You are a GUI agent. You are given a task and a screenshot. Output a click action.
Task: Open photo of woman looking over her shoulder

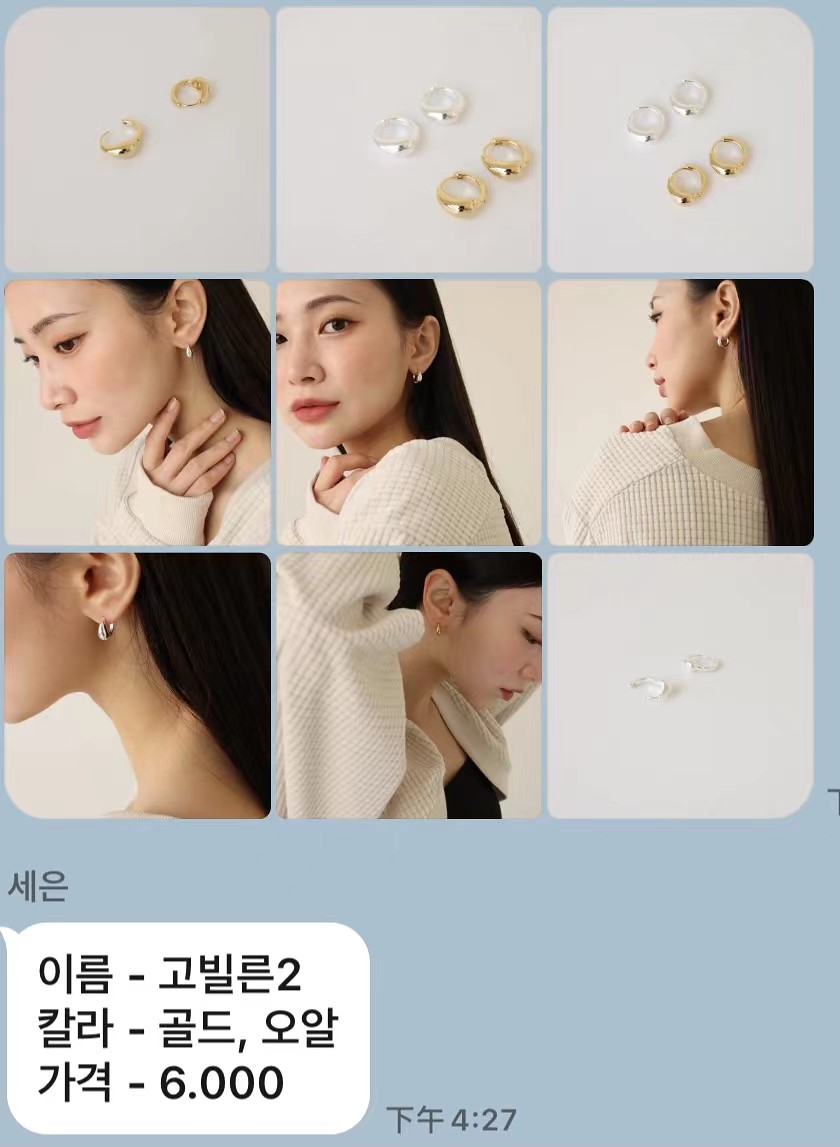coord(680,412)
